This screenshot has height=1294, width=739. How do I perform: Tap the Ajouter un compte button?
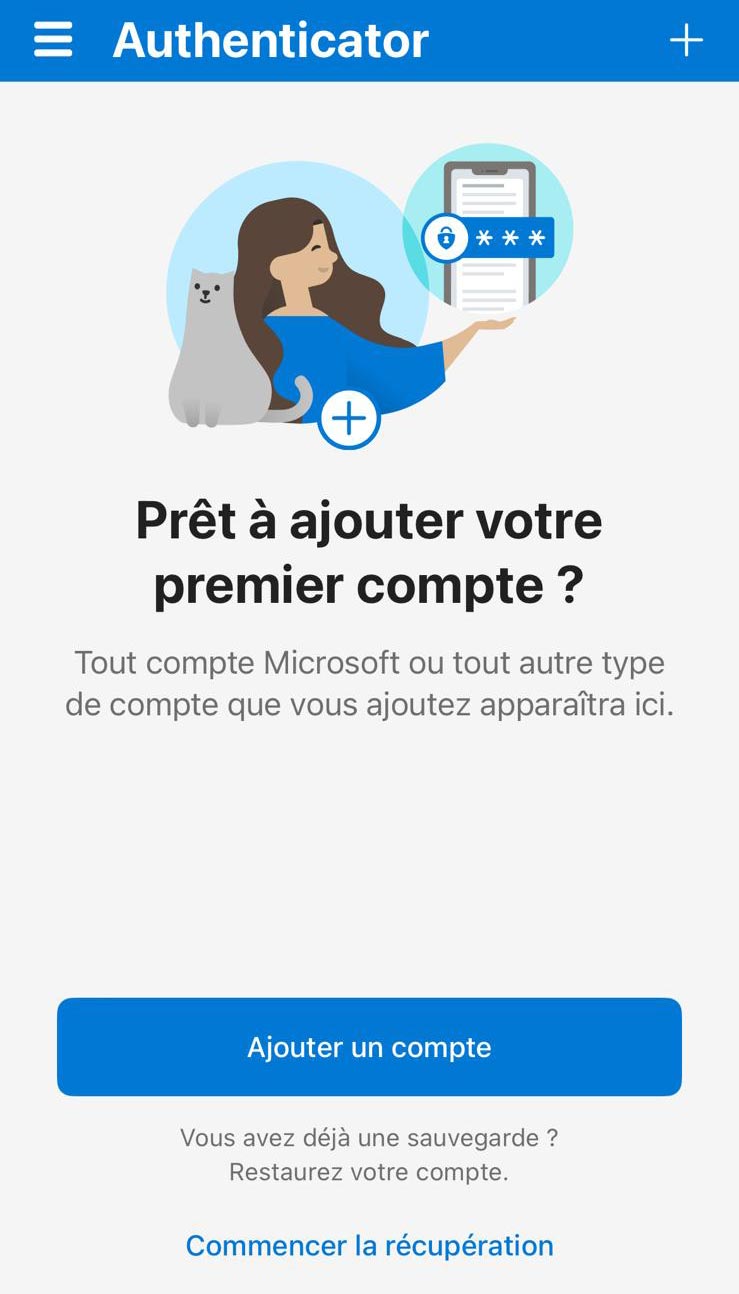[x=369, y=1047]
